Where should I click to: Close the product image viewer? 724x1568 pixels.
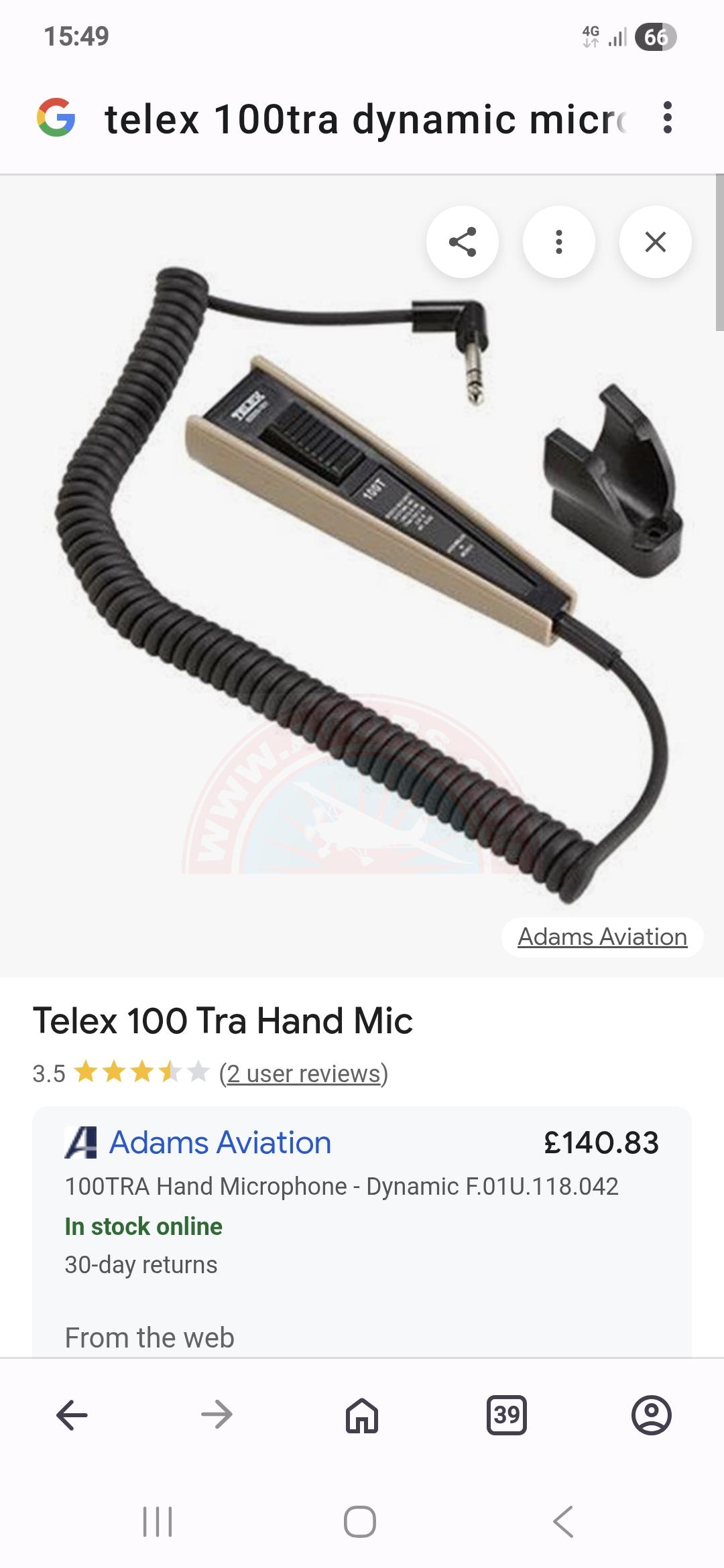coord(655,242)
